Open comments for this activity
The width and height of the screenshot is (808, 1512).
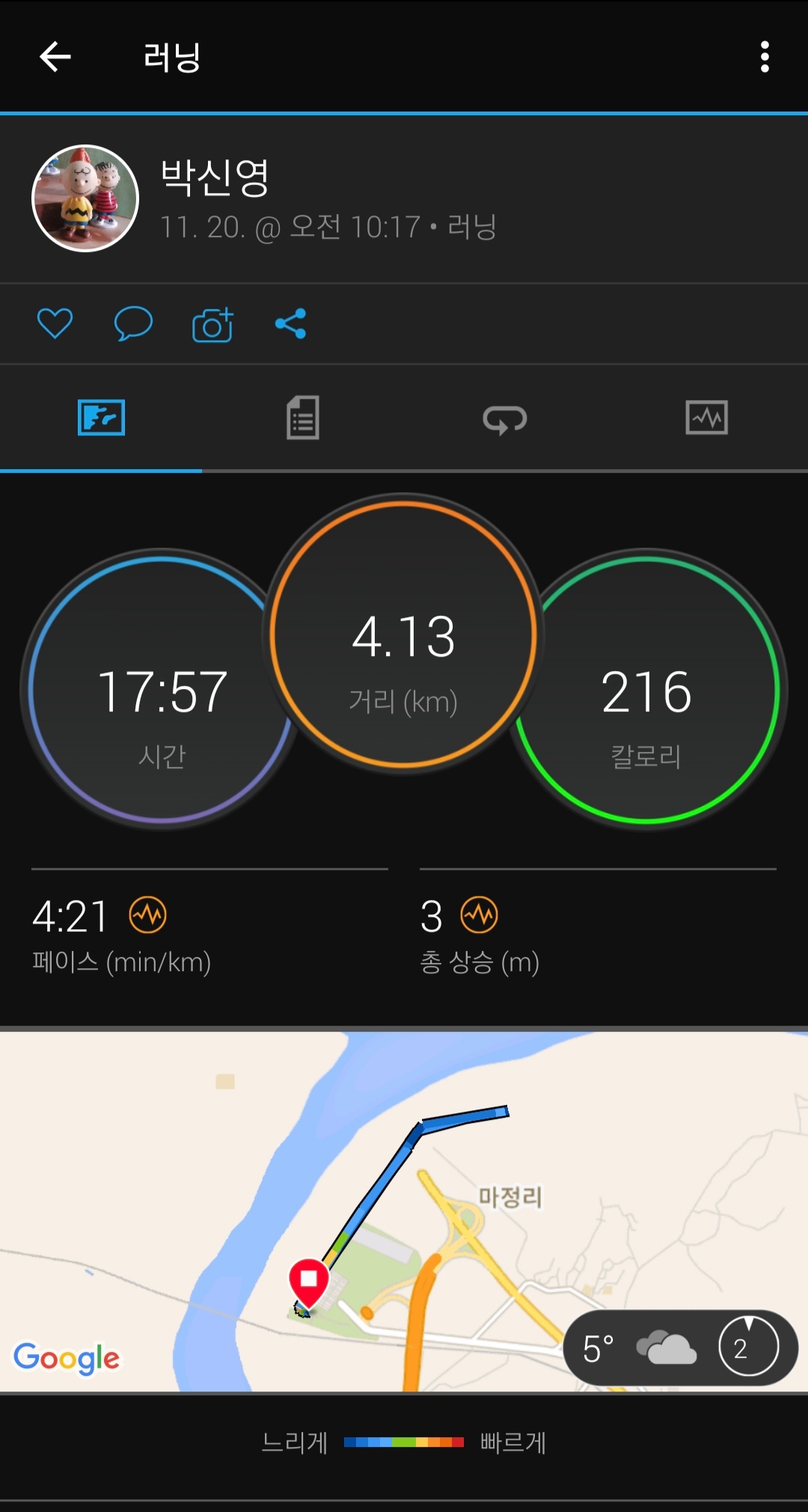click(133, 324)
